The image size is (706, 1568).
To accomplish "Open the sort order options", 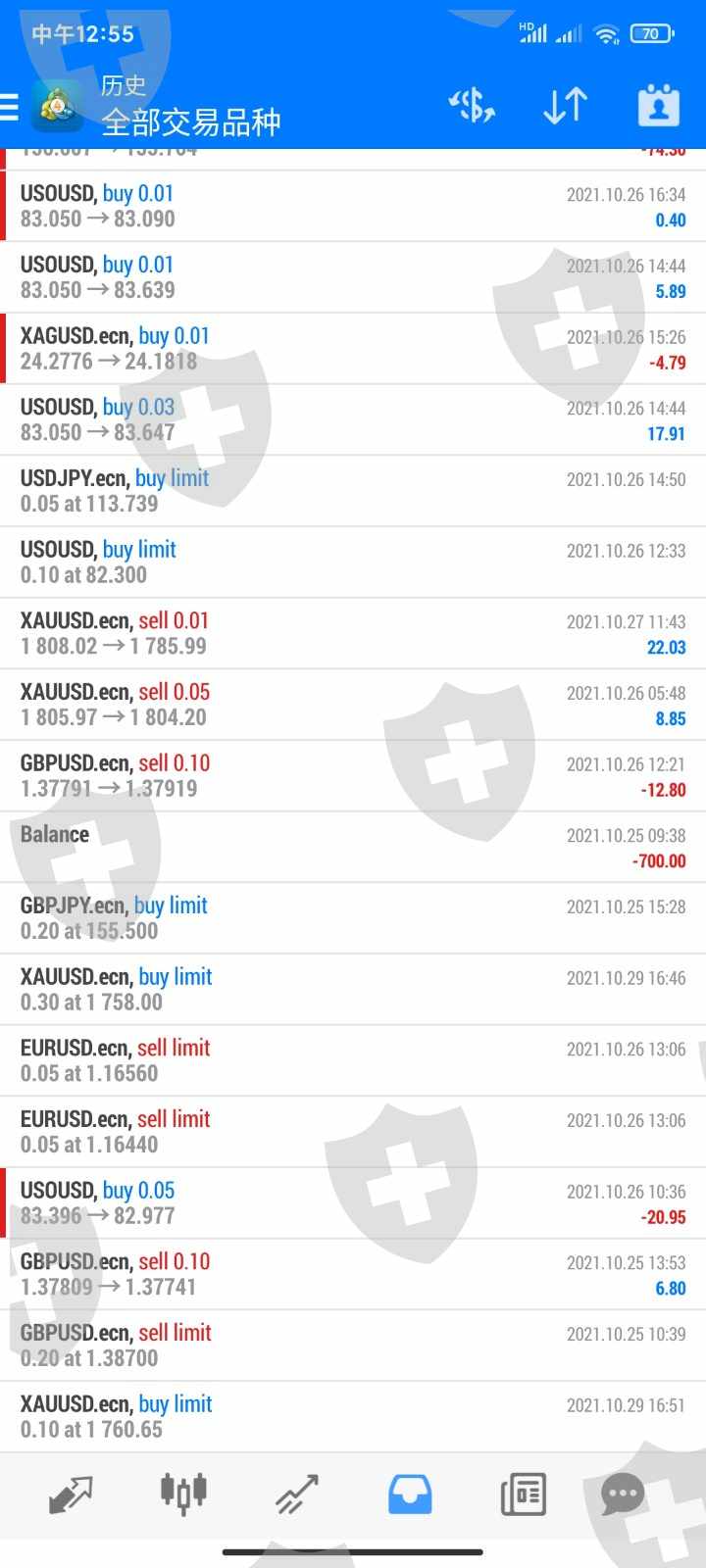I will (x=565, y=106).
